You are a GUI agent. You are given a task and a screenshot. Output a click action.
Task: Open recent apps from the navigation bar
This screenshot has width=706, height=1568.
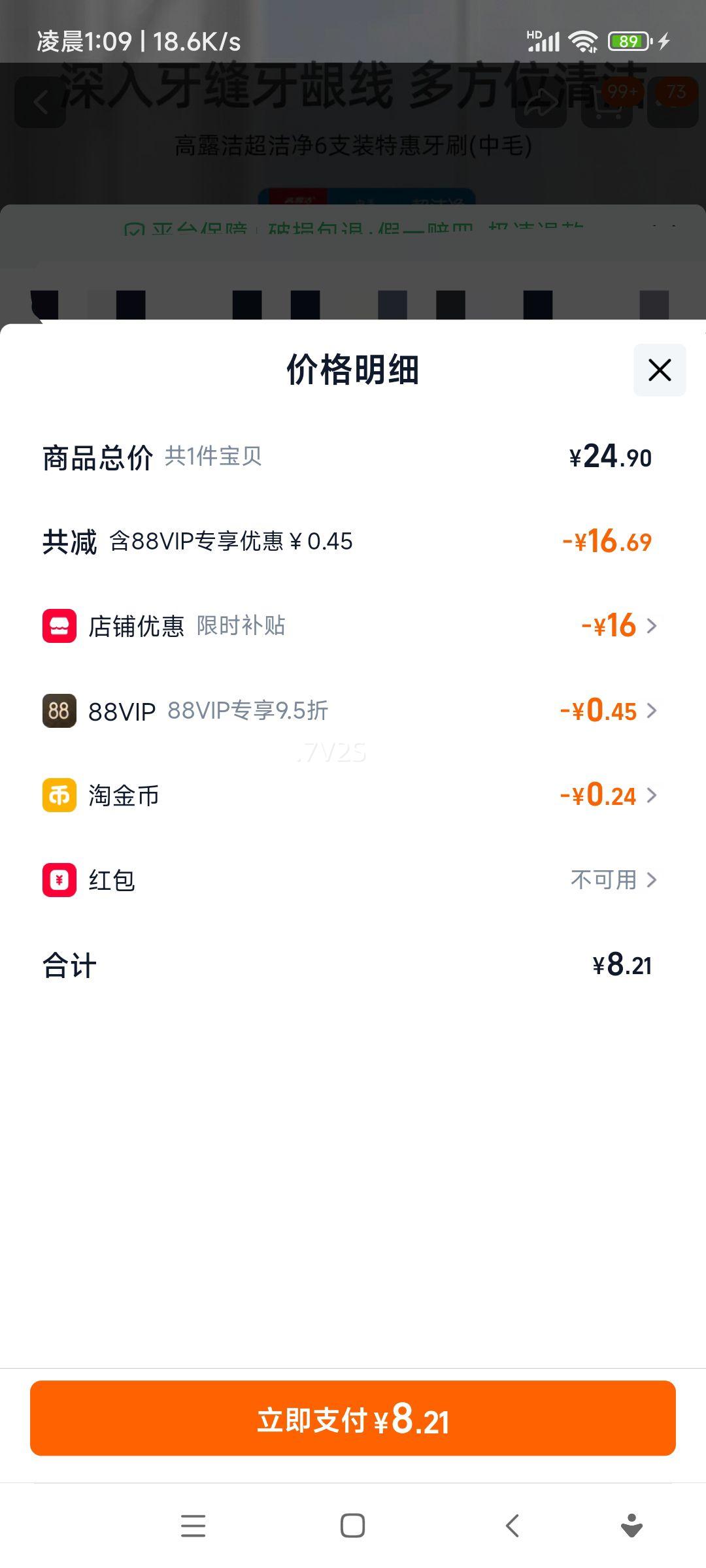(193, 1526)
